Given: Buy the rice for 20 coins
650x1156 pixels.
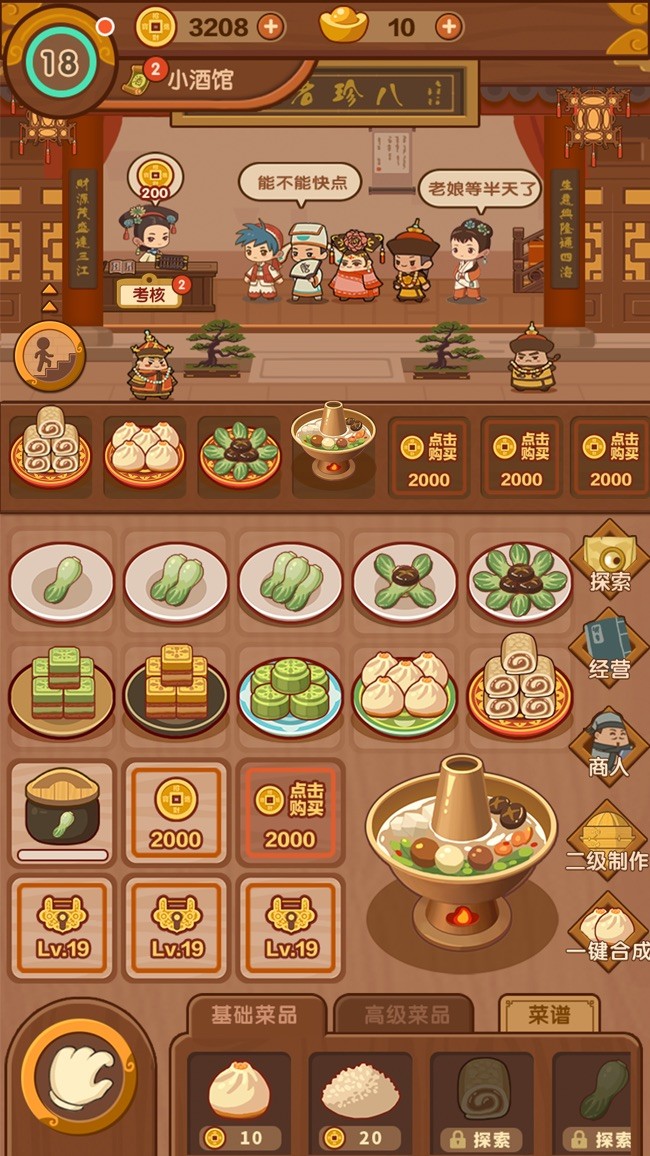Looking at the screenshot, I should pyautogui.click(x=359, y=1098).
